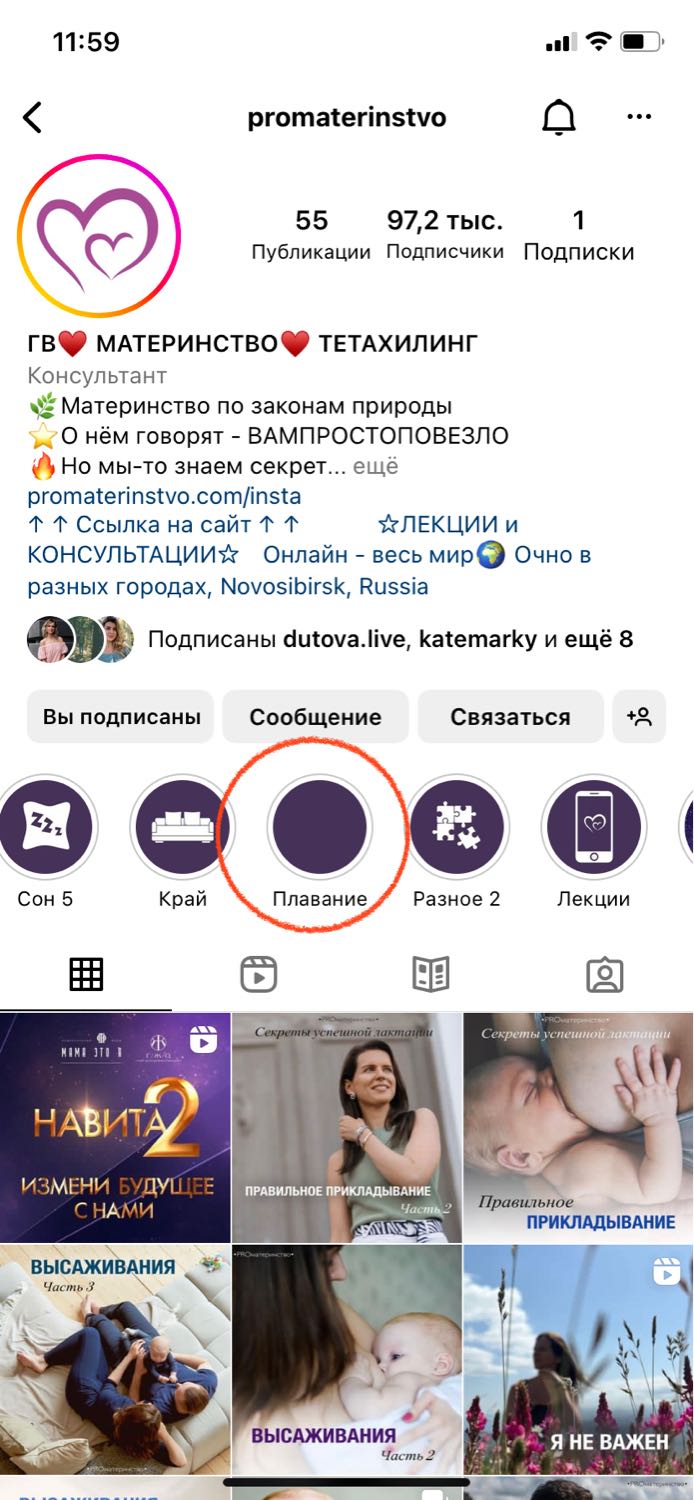Screen dimensions: 694x1500
Task: Open the НАВИТА 2 reel post
Action: point(115,1127)
